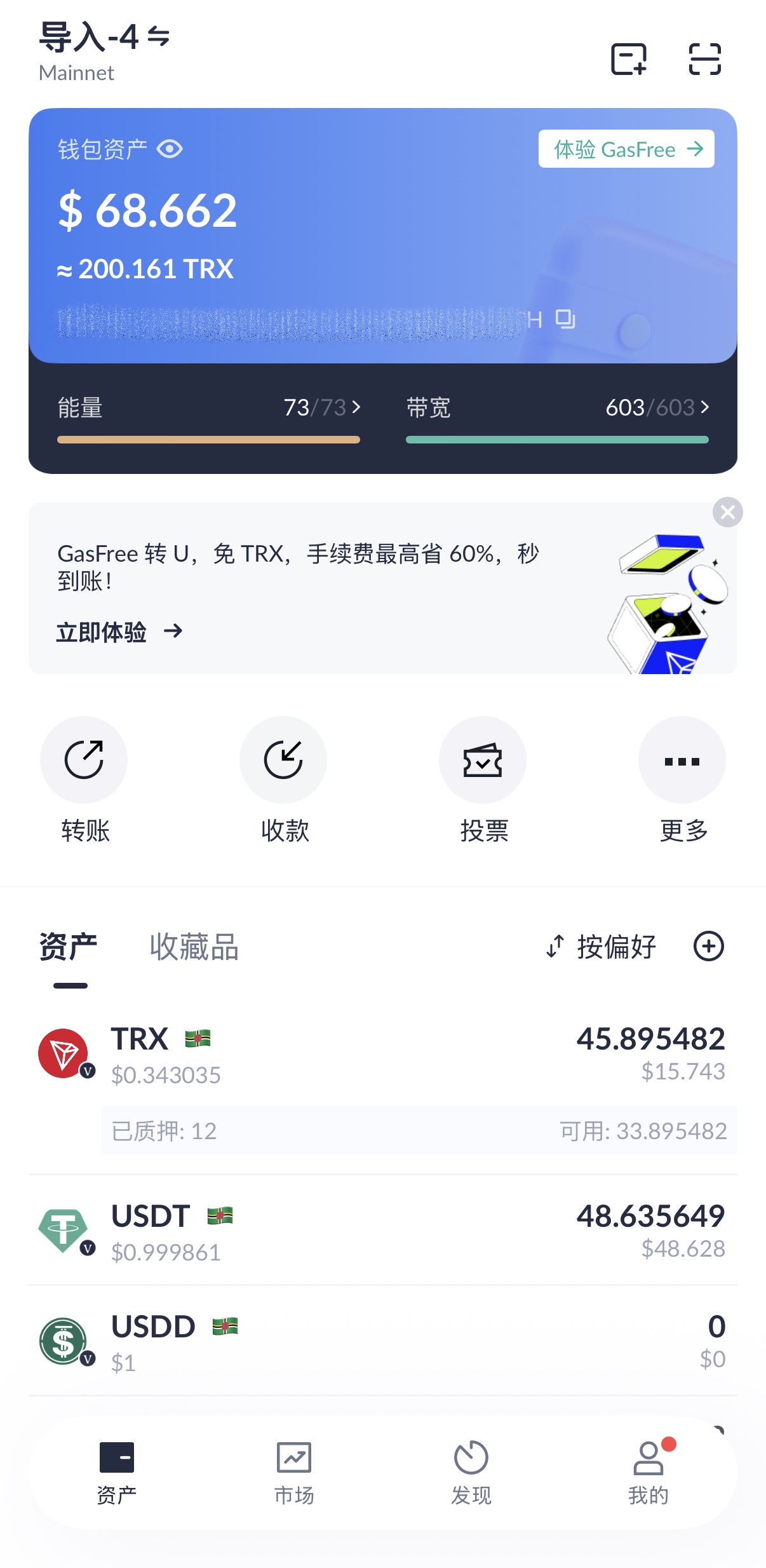Switch wallet via 导入-4 title

[x=105, y=37]
